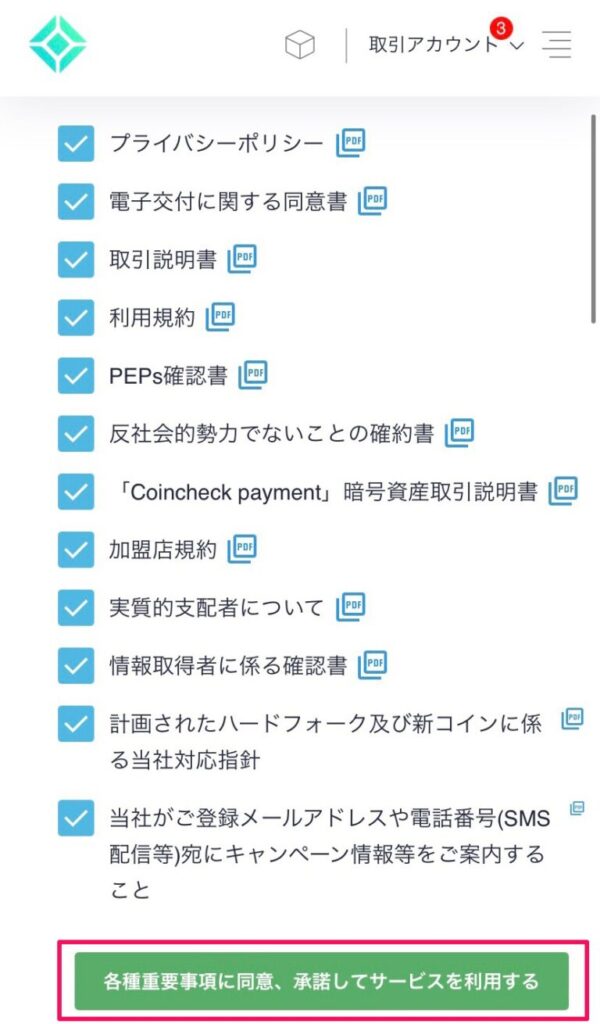Screen dimensions: 600x1024
Task: Expand the 取引アカウント dropdown
Action: 446,44
